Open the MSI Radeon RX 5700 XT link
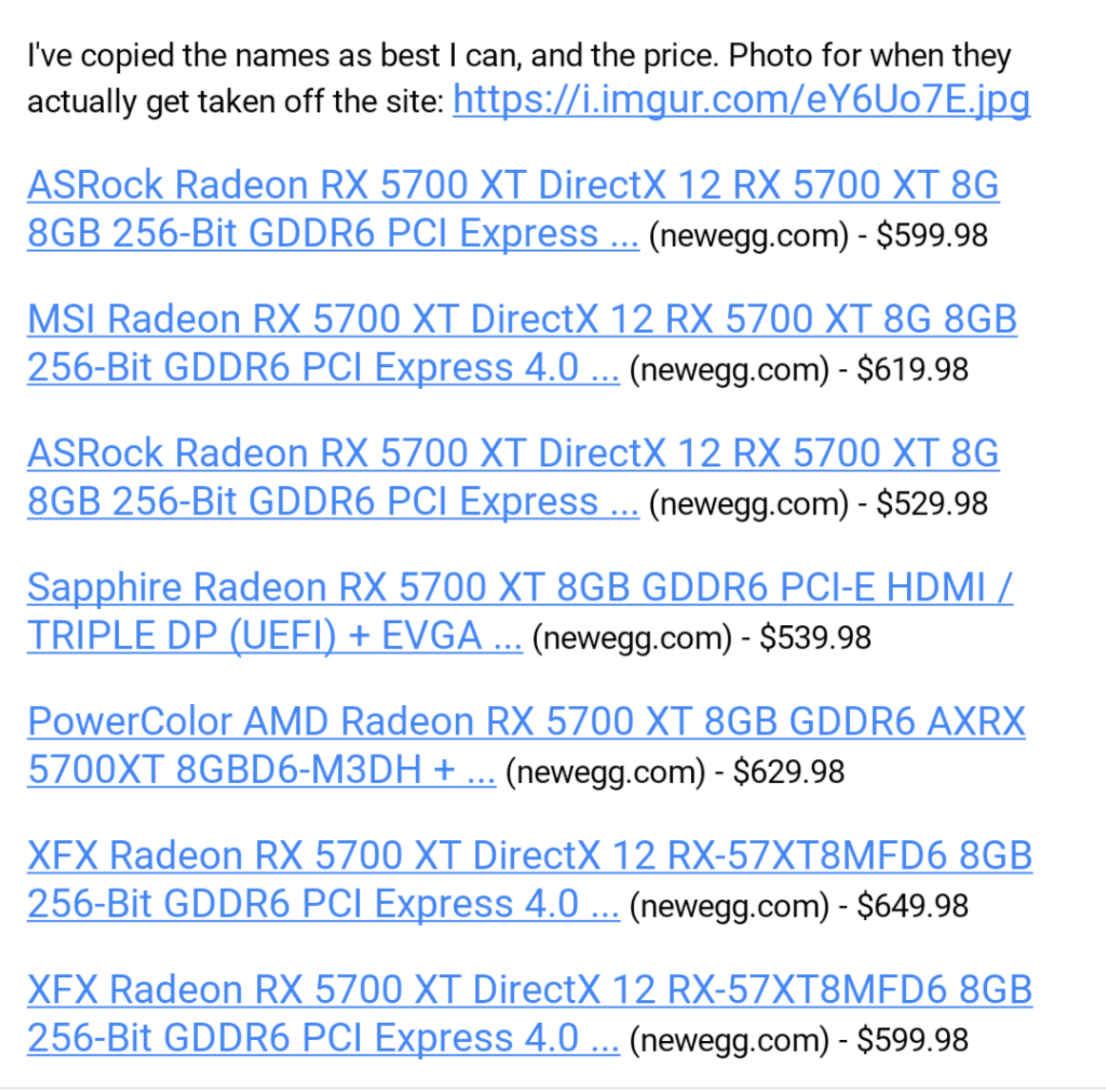Image resolution: width=1106 pixels, height=1092 pixels. (522, 319)
